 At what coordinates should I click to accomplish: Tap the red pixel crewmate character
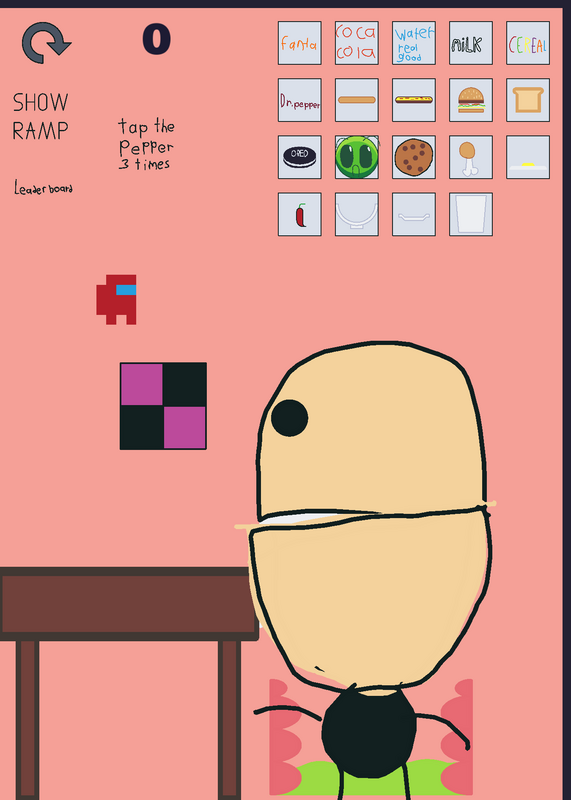(116, 299)
